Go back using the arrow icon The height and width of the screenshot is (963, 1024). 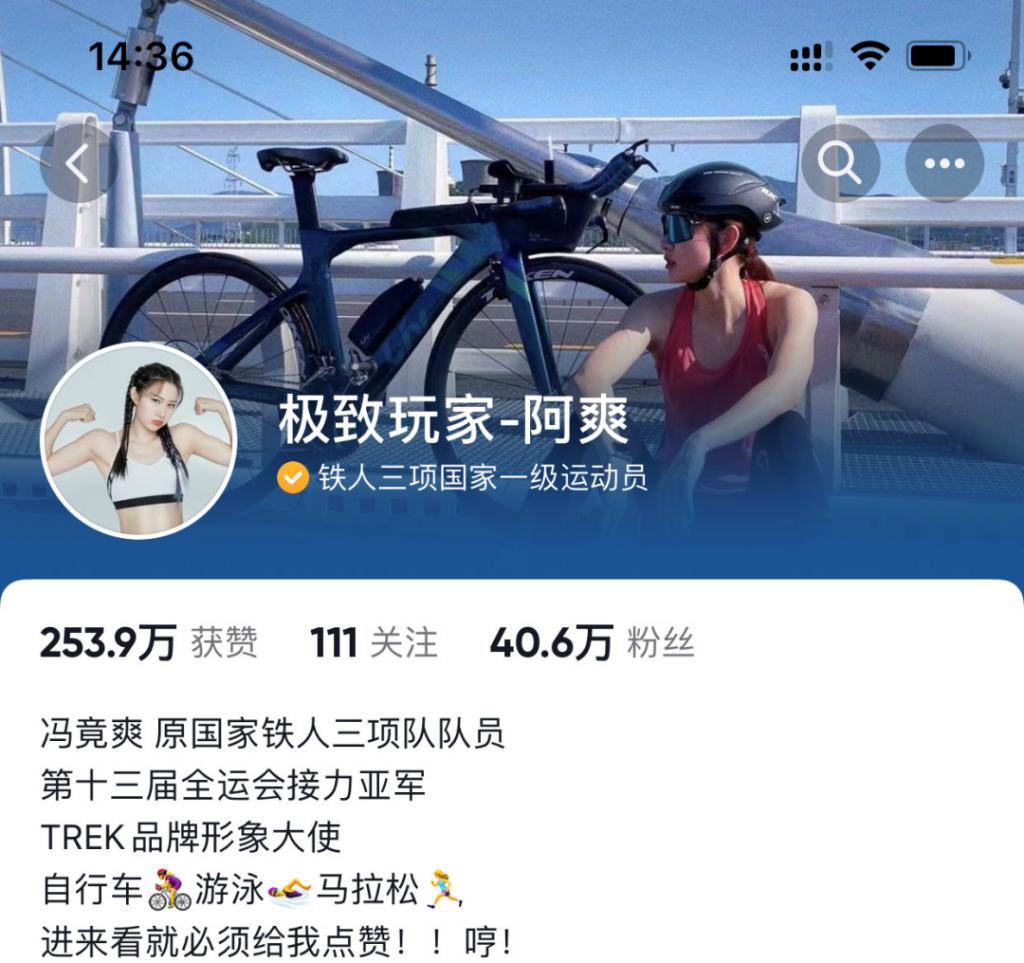tap(79, 164)
